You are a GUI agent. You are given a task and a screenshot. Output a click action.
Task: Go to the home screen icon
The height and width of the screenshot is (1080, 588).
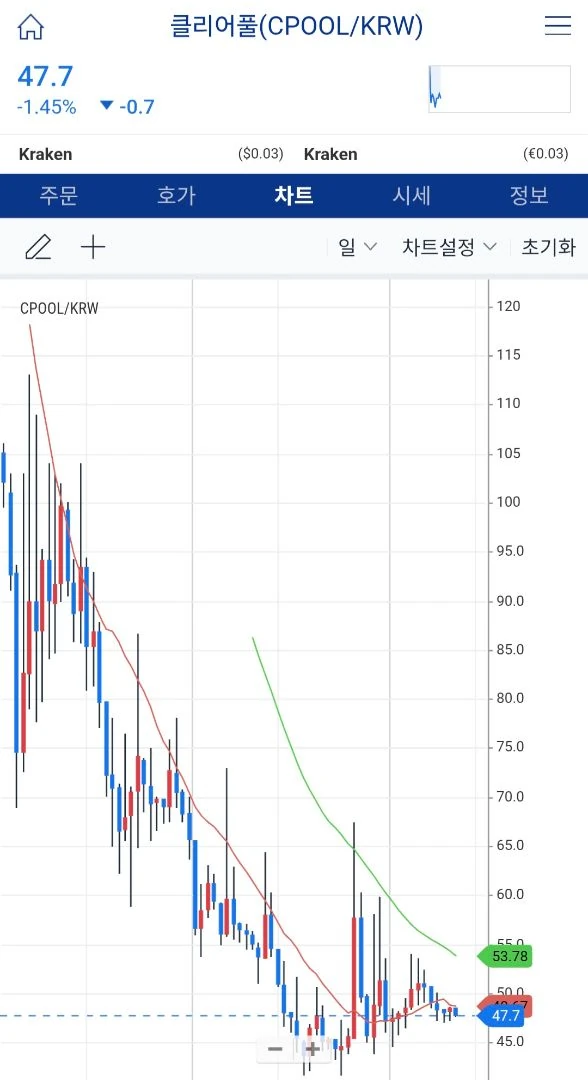[x=30, y=27]
